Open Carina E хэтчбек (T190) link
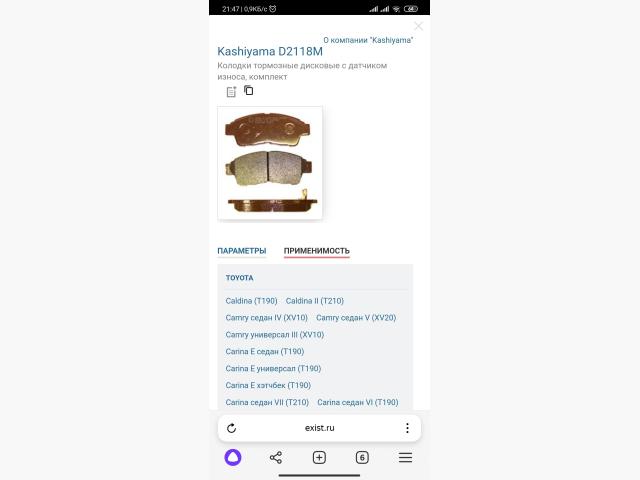Screen dimensions: 640x480 click(x=268, y=385)
